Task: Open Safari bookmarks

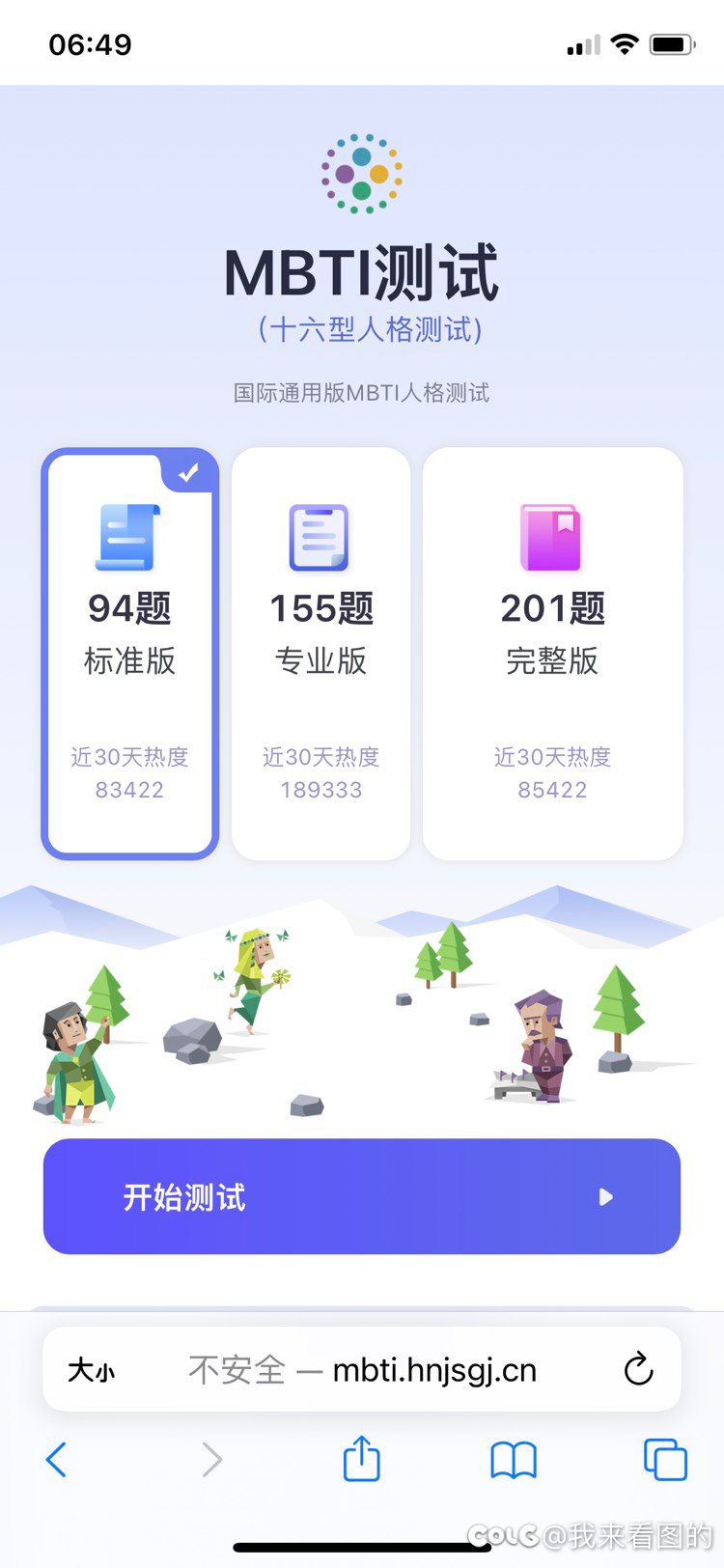Action: 514,1460
